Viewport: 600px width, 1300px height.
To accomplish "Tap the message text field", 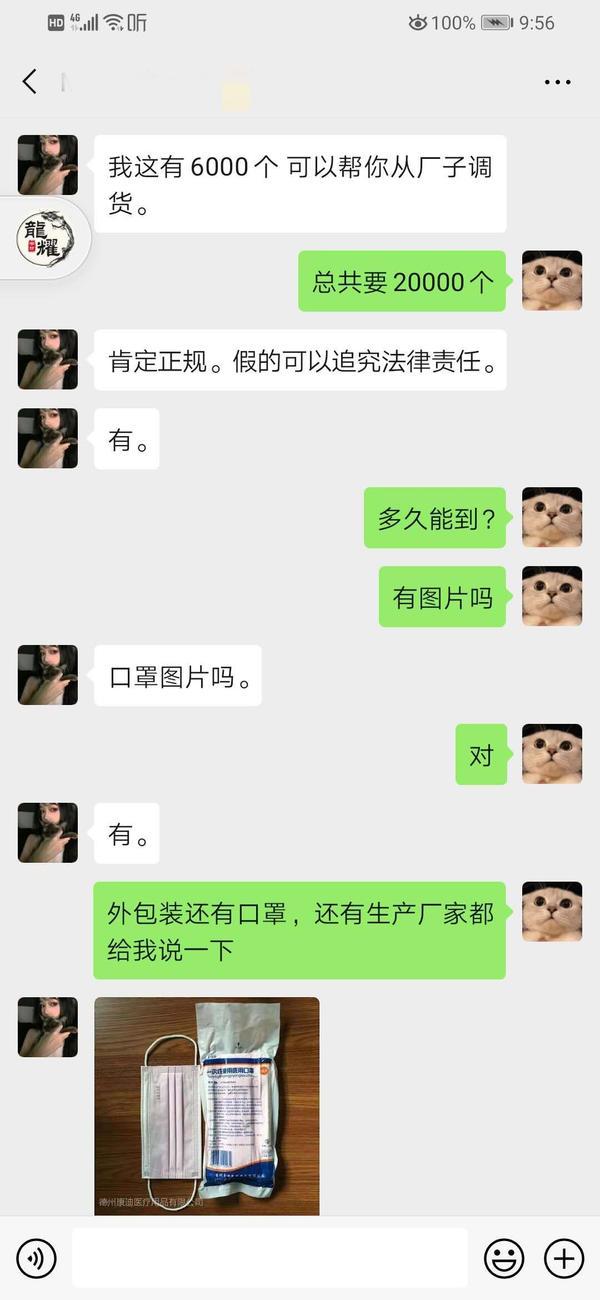I will (270, 1258).
